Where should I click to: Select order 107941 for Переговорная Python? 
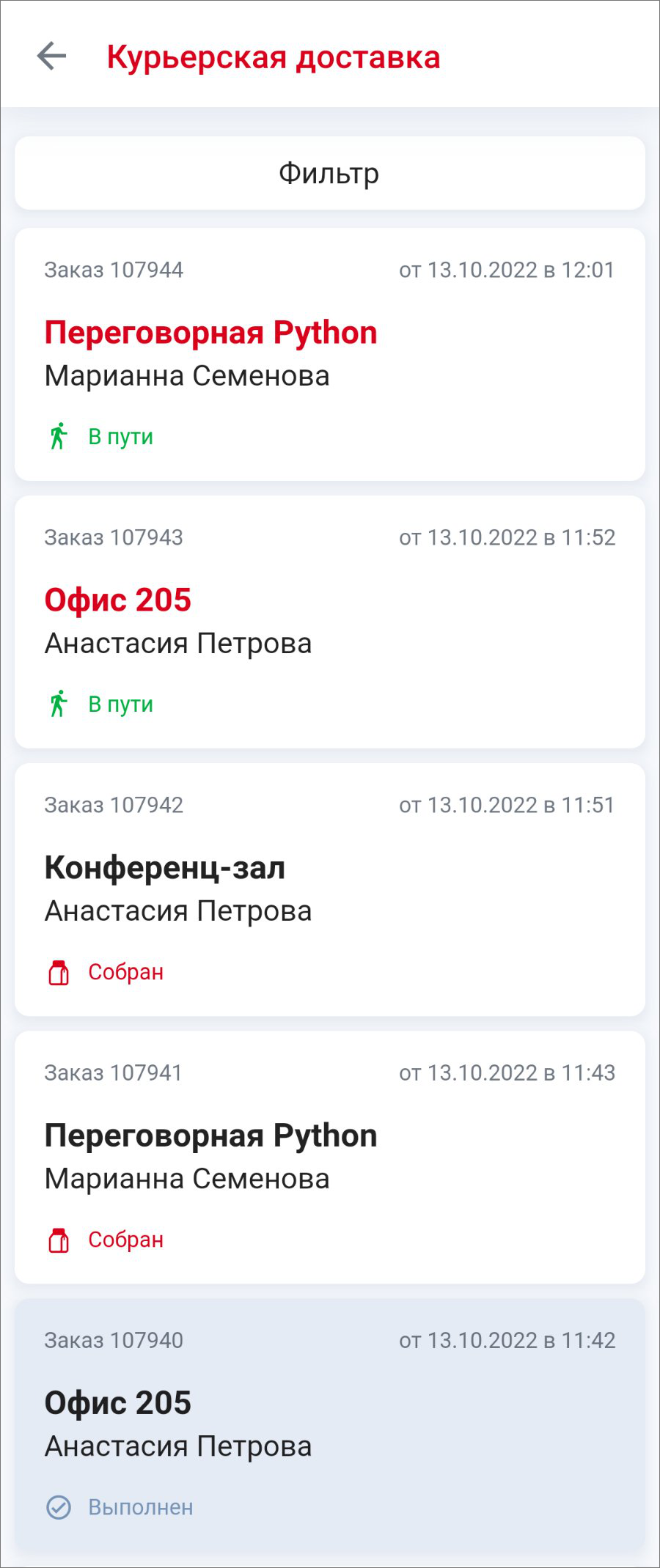pyautogui.click(x=329, y=1157)
